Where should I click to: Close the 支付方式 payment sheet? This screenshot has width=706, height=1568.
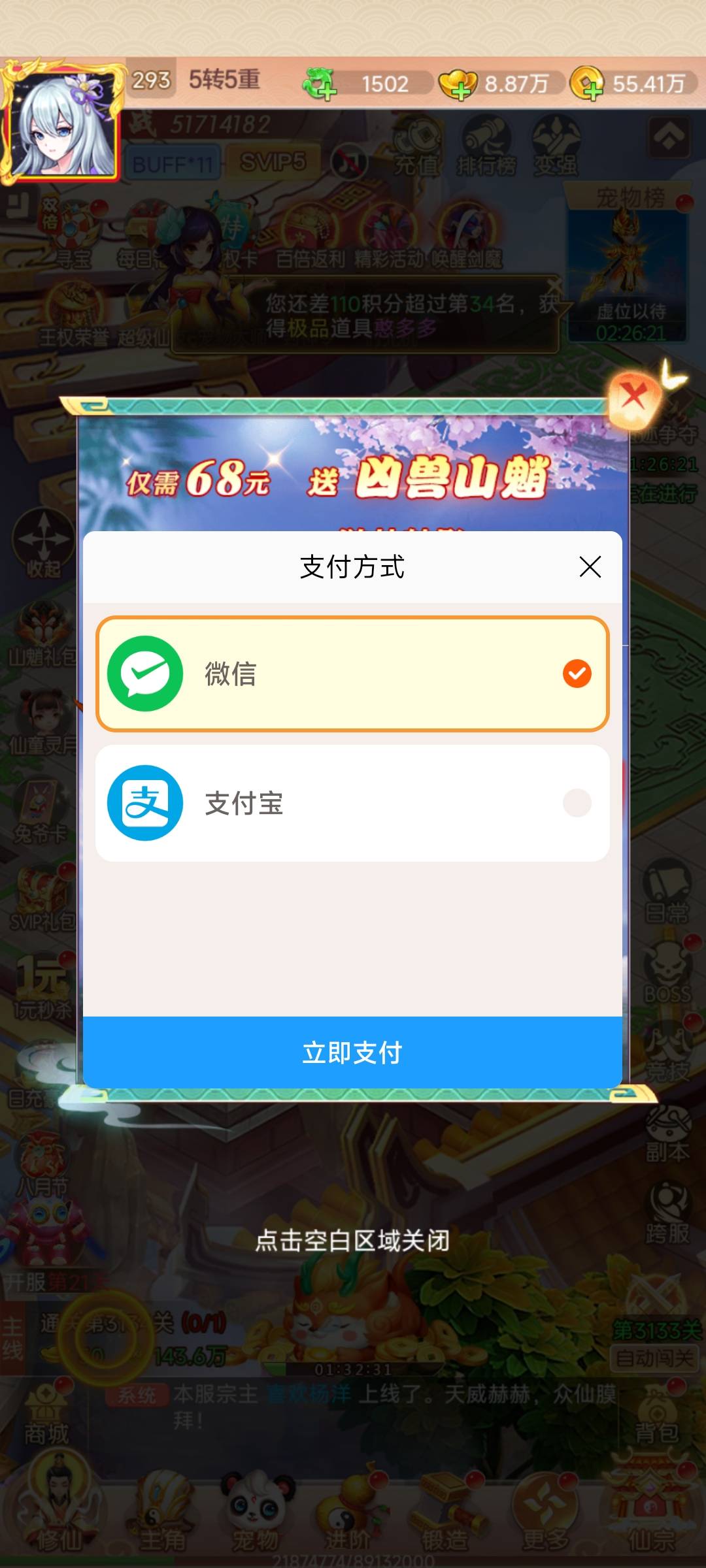[590, 566]
